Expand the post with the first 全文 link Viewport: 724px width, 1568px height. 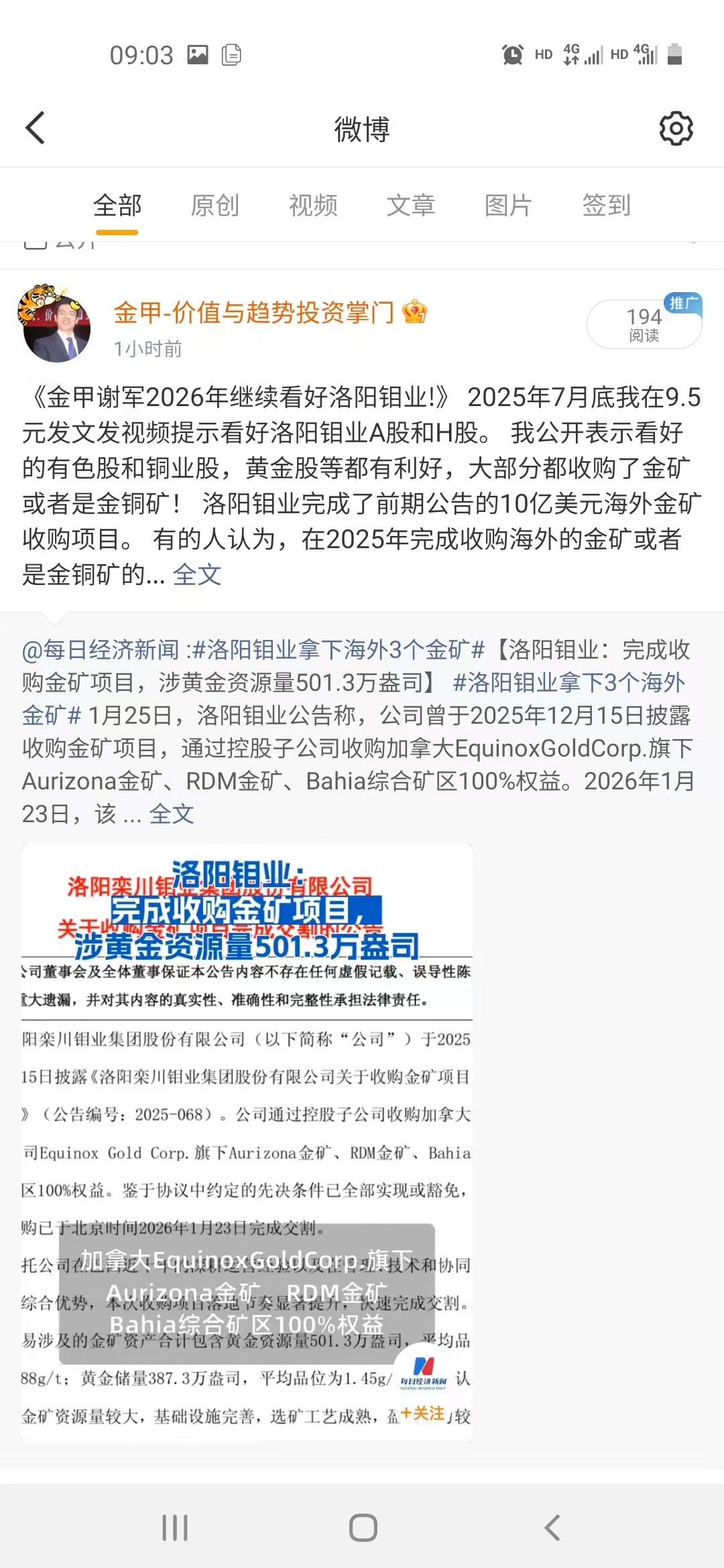click(197, 575)
